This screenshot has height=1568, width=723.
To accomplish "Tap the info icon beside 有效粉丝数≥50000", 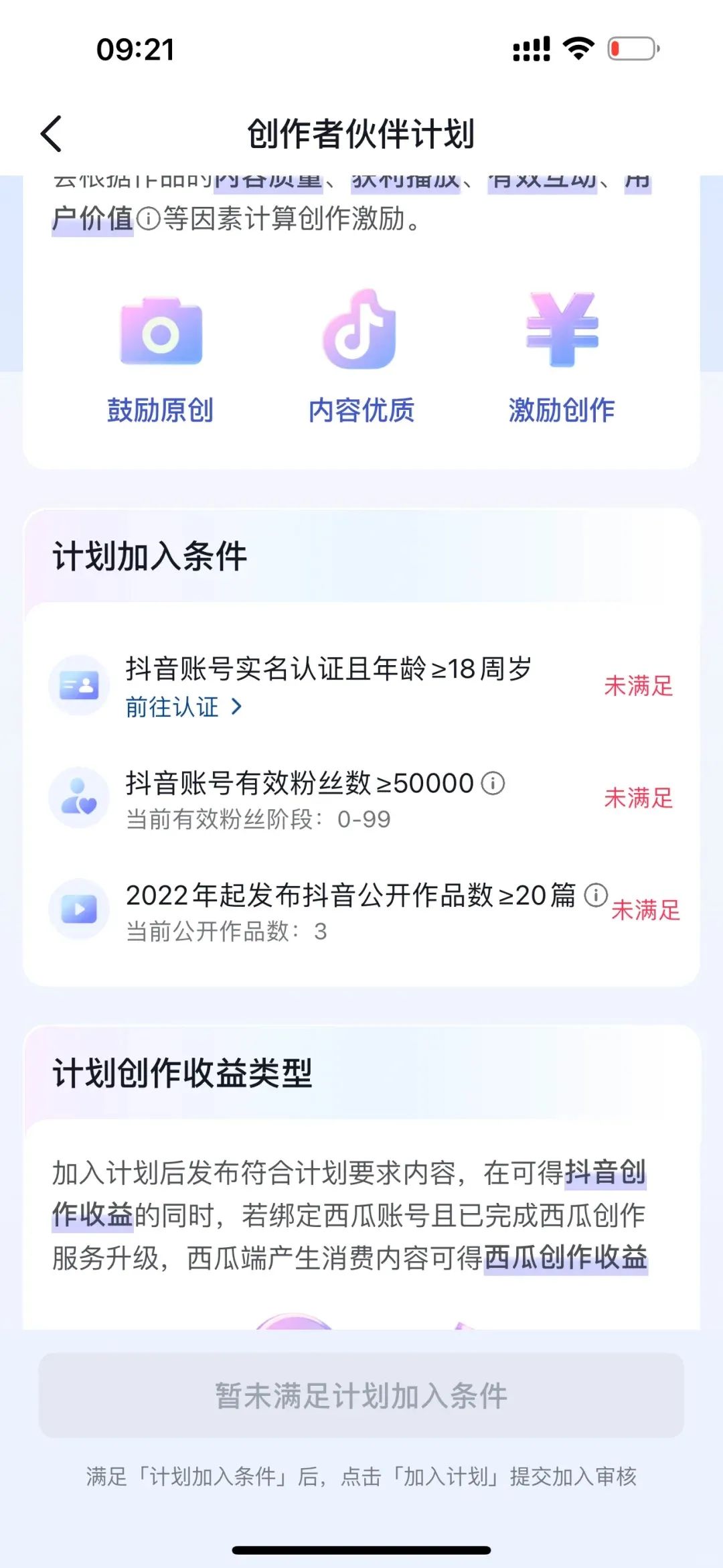I will (493, 783).
